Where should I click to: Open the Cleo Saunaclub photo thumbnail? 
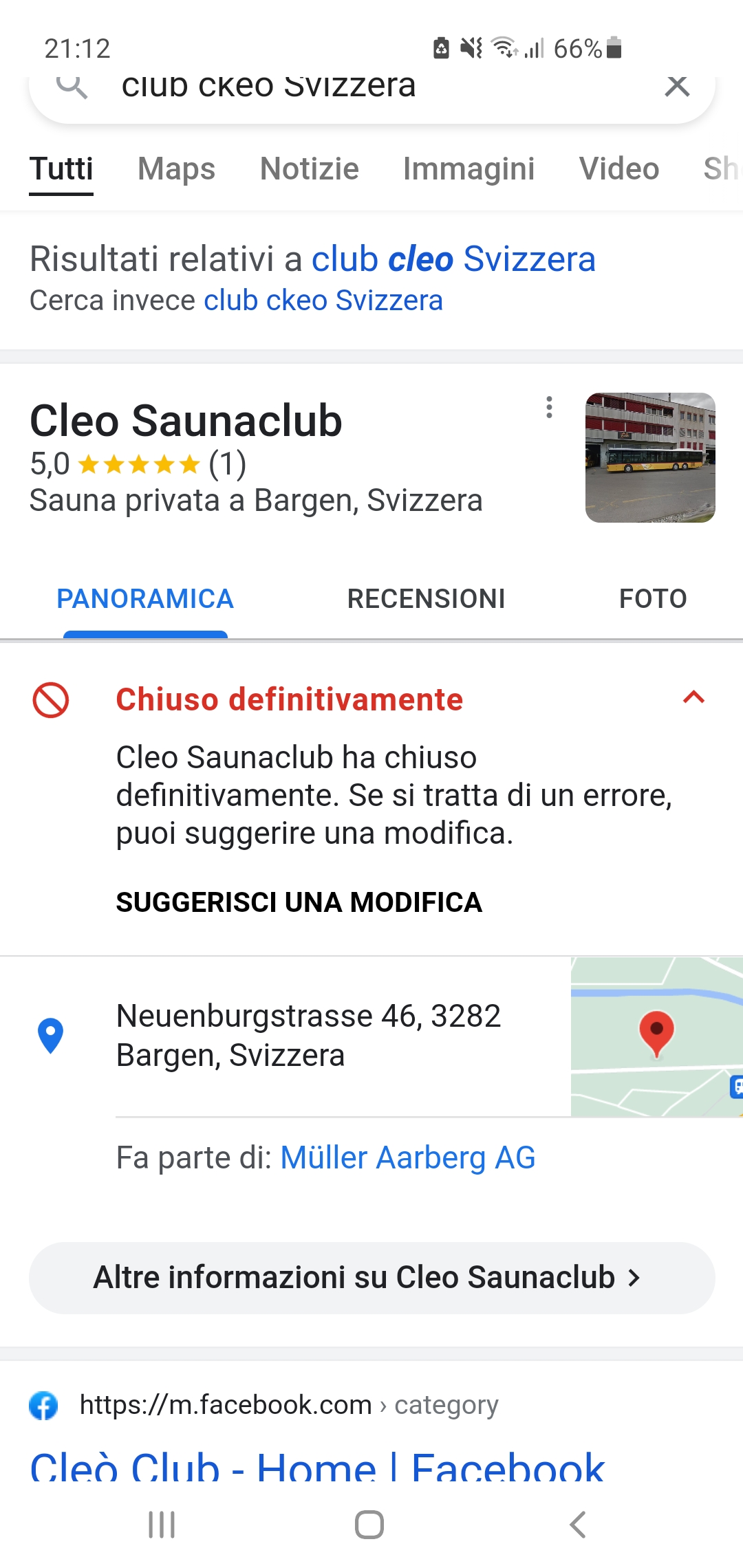tap(650, 457)
